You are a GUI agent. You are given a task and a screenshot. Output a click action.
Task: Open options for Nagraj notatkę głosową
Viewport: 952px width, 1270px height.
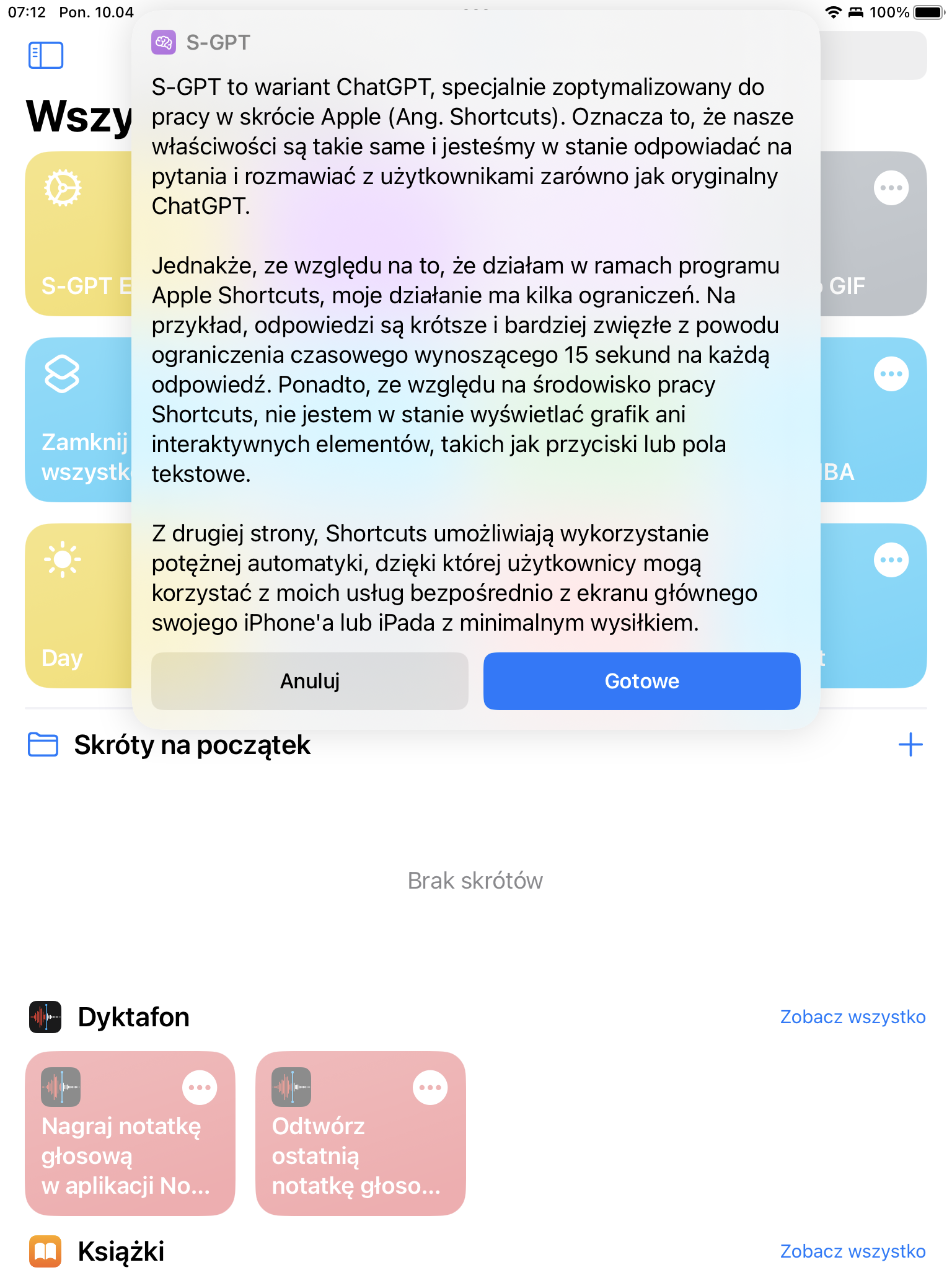(x=200, y=1087)
